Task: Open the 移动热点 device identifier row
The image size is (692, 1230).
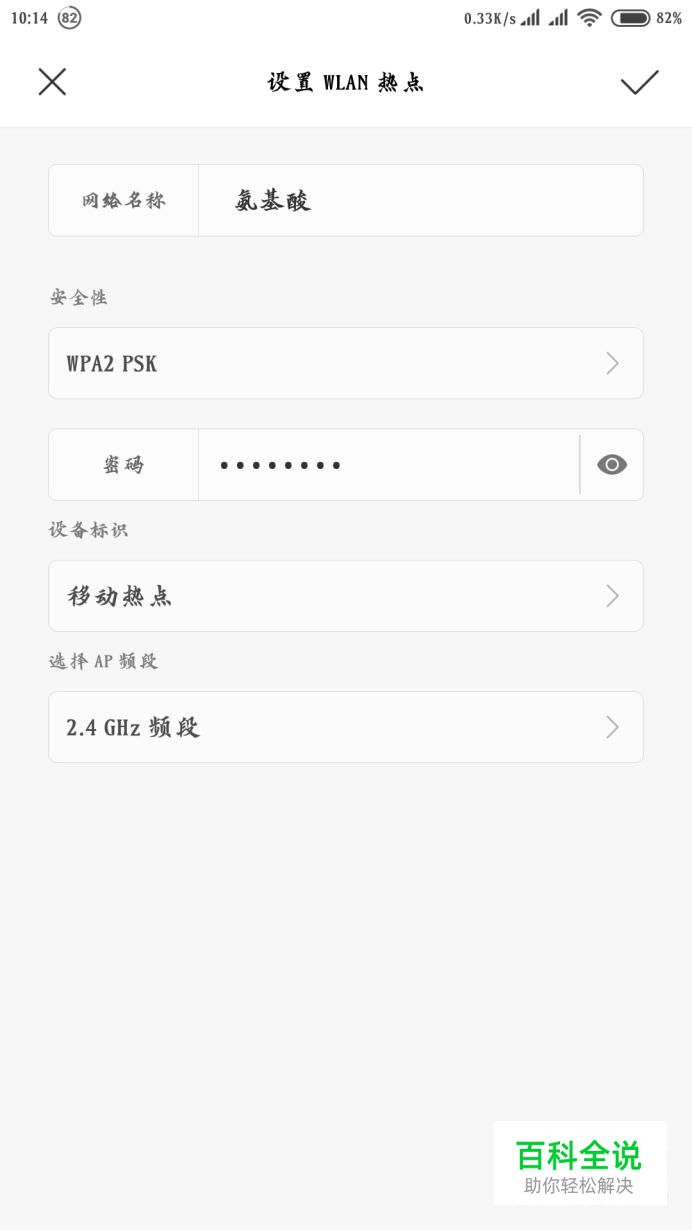Action: pos(346,596)
